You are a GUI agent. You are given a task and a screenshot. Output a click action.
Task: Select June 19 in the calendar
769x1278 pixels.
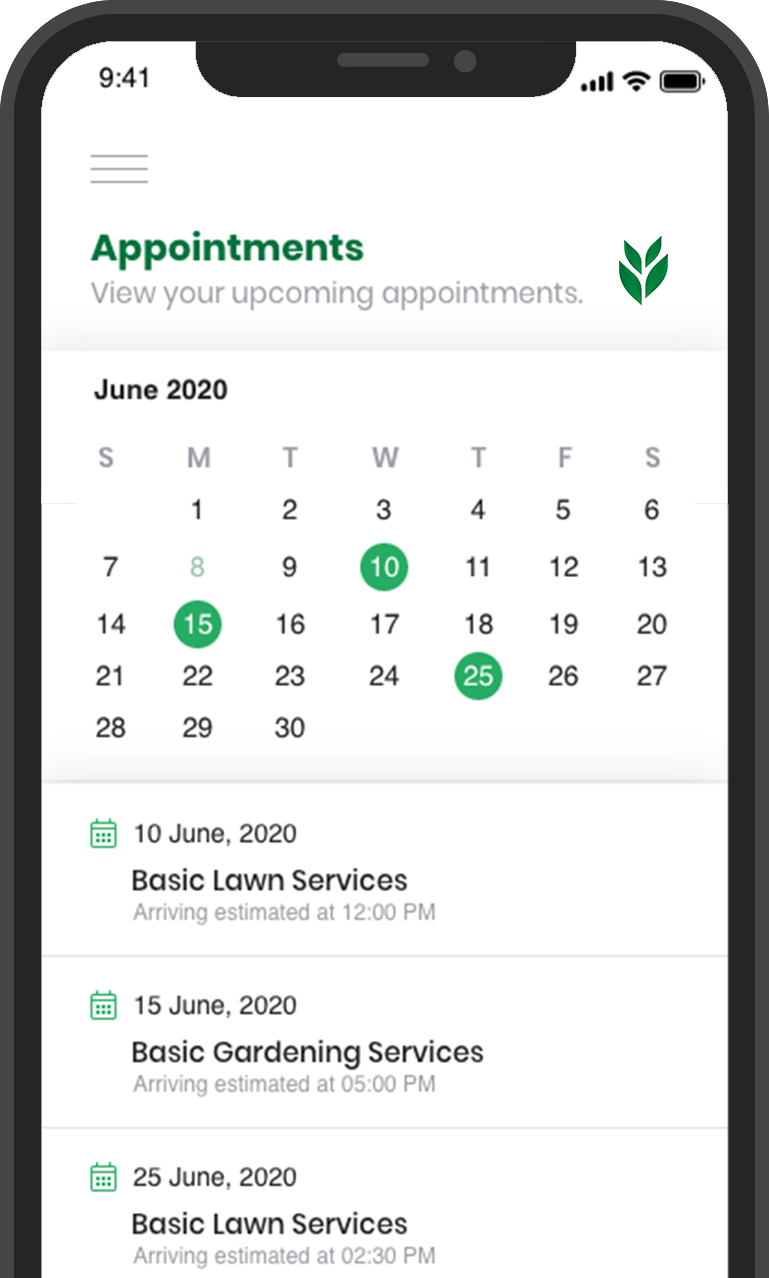tap(563, 625)
